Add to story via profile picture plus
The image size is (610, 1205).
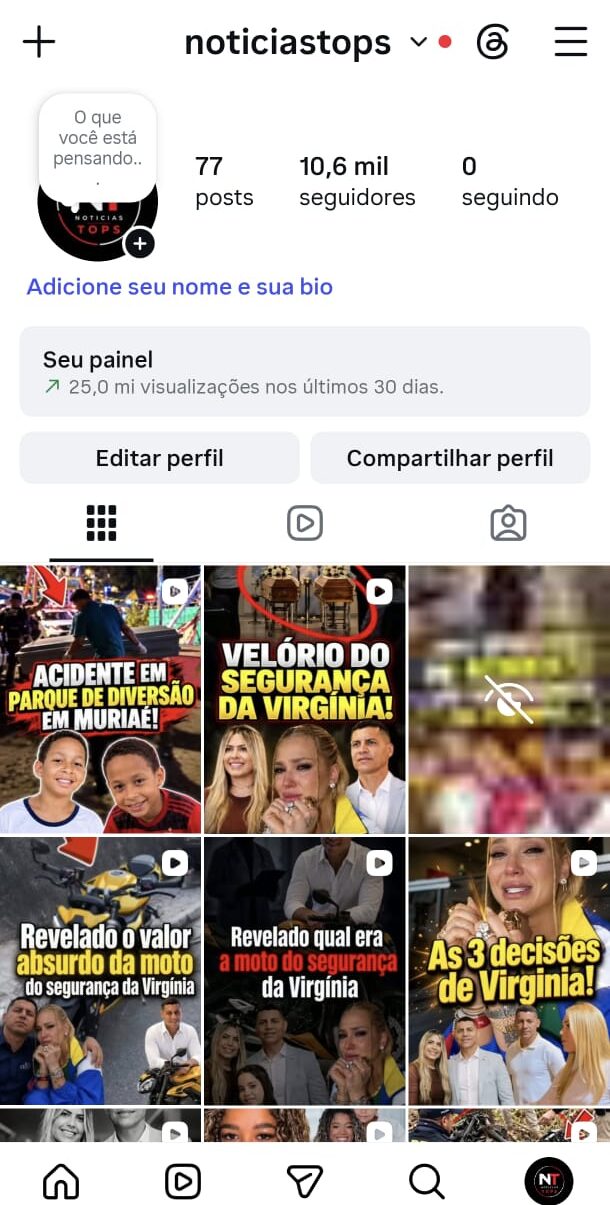coord(139,243)
